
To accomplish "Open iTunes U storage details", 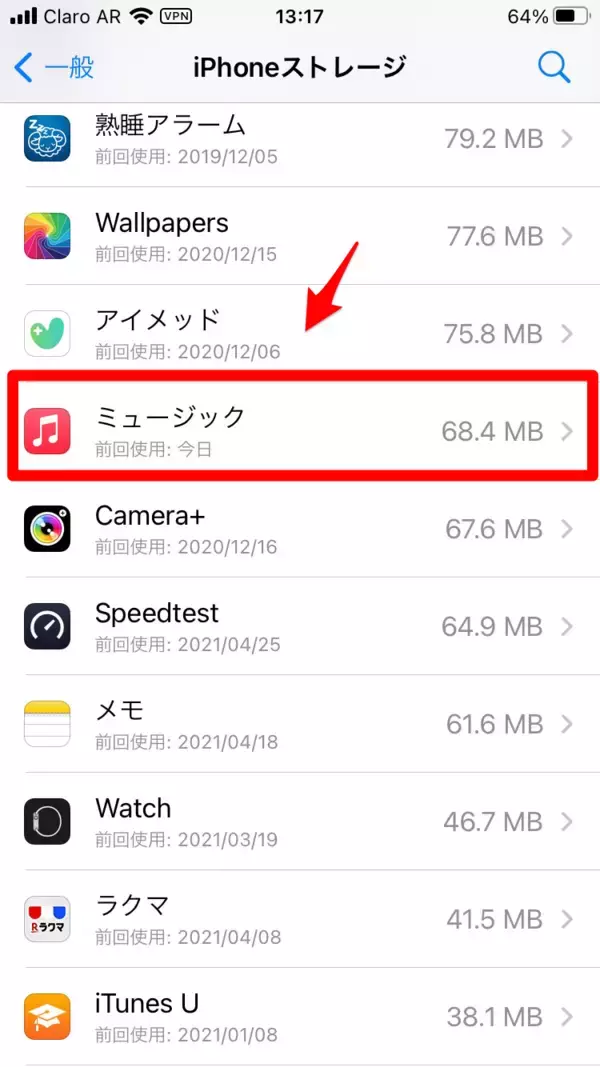I will (300, 1016).
